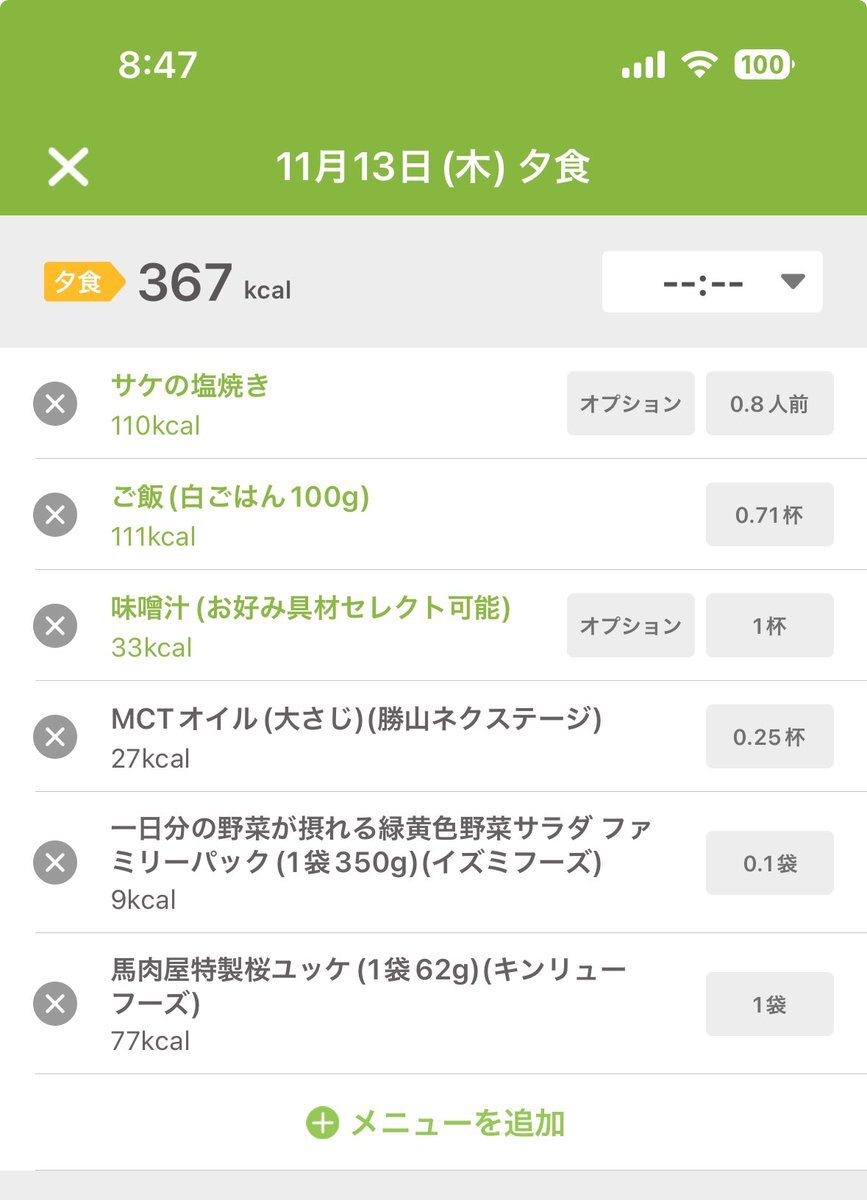
Task: Remove the 緑黄色野菜サラダ entry
Action: tap(55, 862)
